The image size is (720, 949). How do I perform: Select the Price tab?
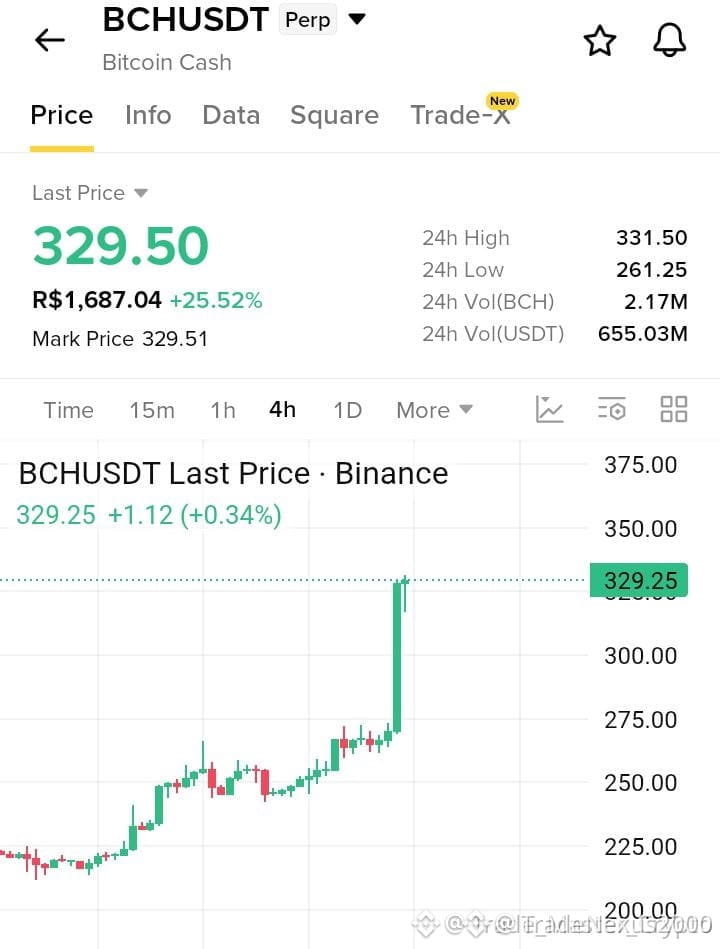[x=62, y=115]
